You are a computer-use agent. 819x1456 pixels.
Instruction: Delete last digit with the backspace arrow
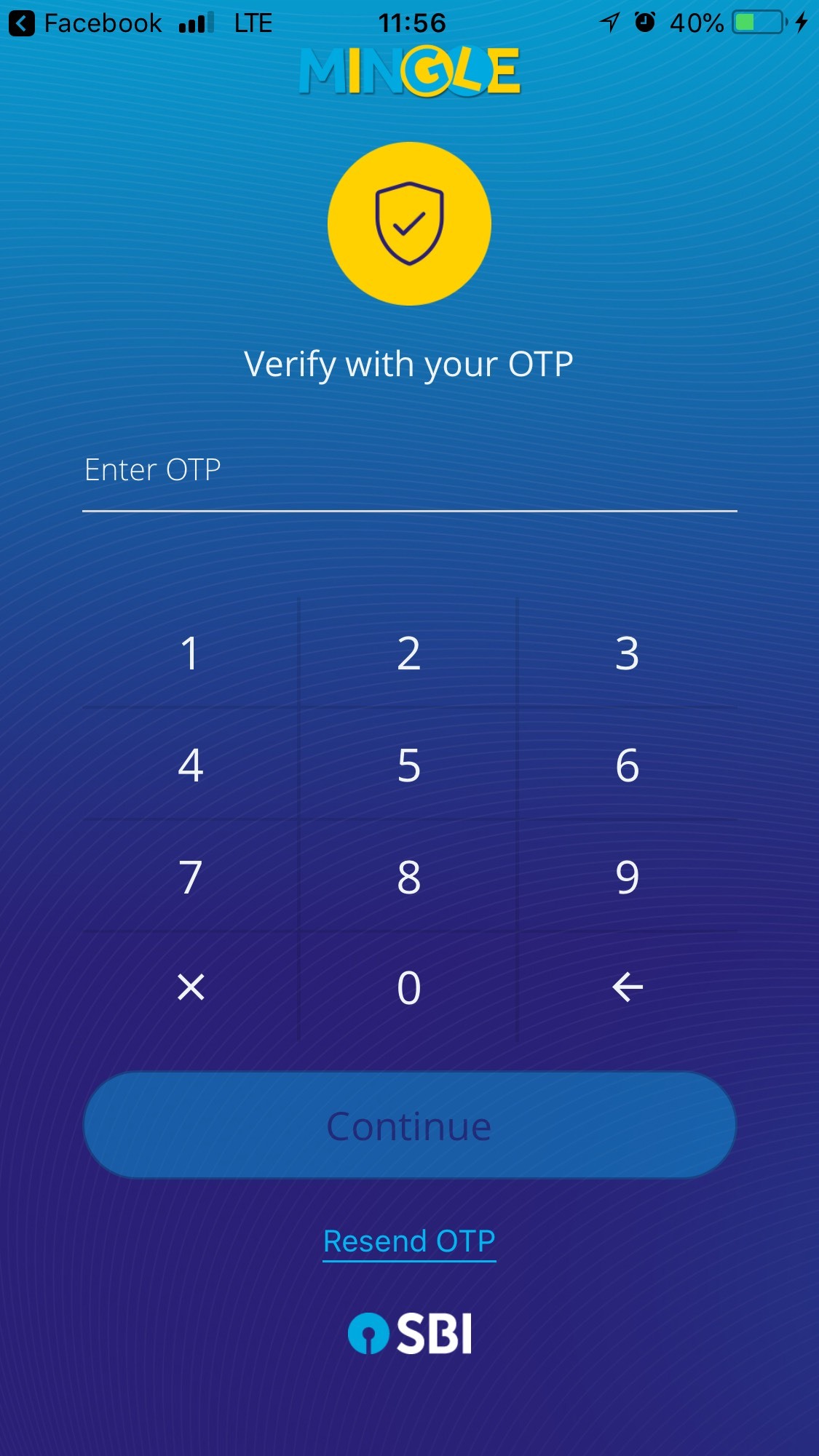tap(627, 987)
